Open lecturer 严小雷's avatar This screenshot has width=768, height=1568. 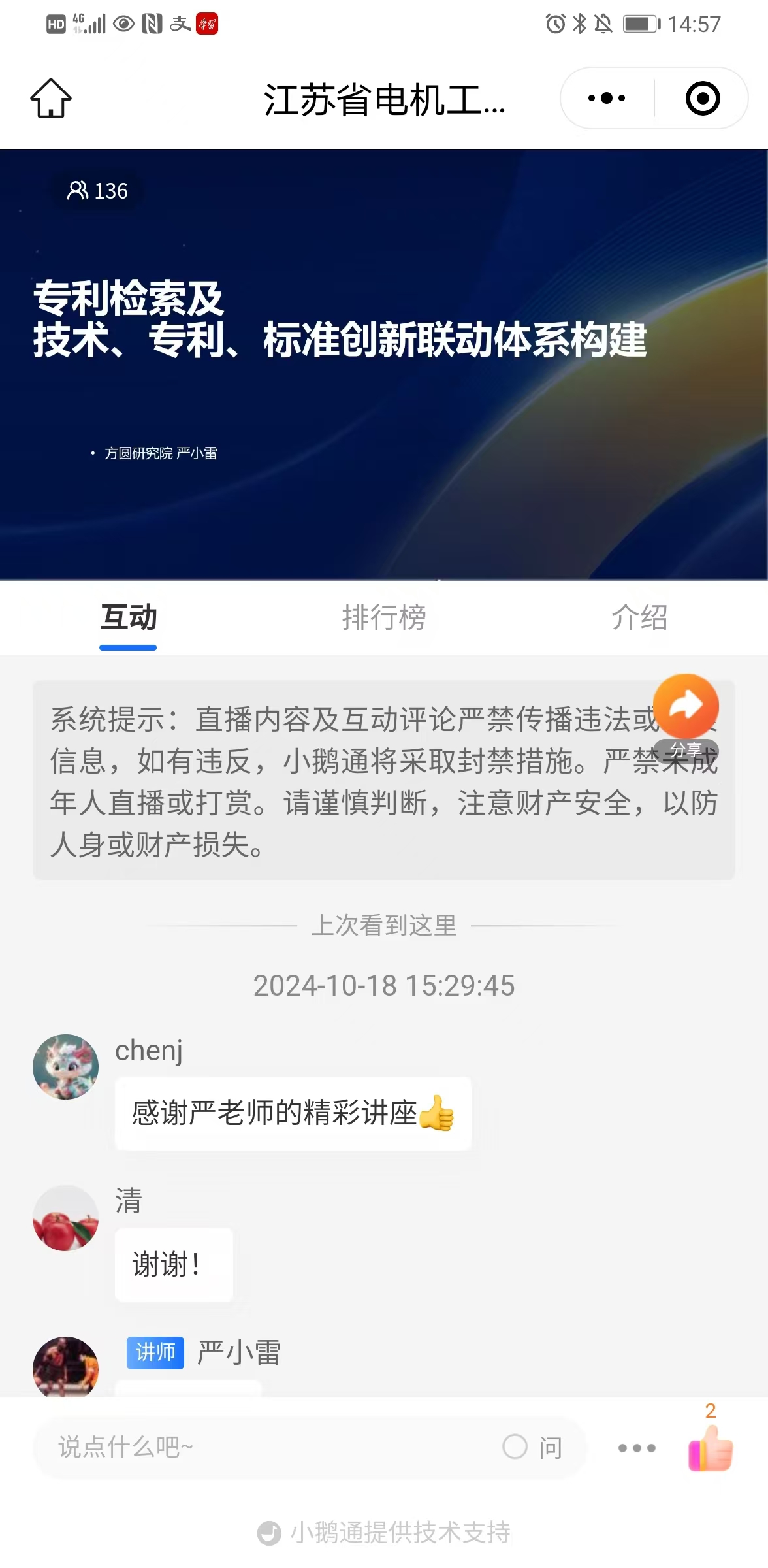66,1367
